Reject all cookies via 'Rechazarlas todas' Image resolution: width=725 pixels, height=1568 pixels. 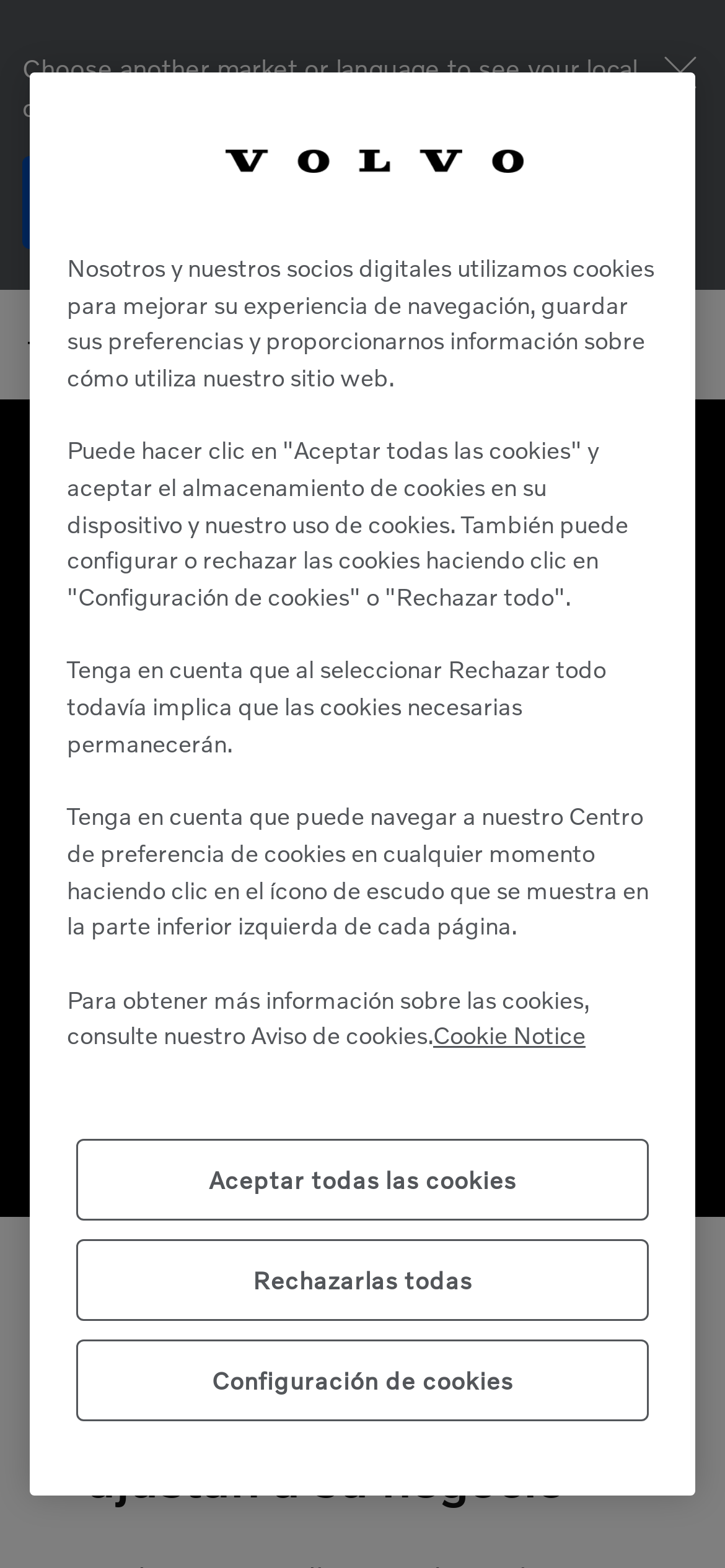click(362, 1280)
